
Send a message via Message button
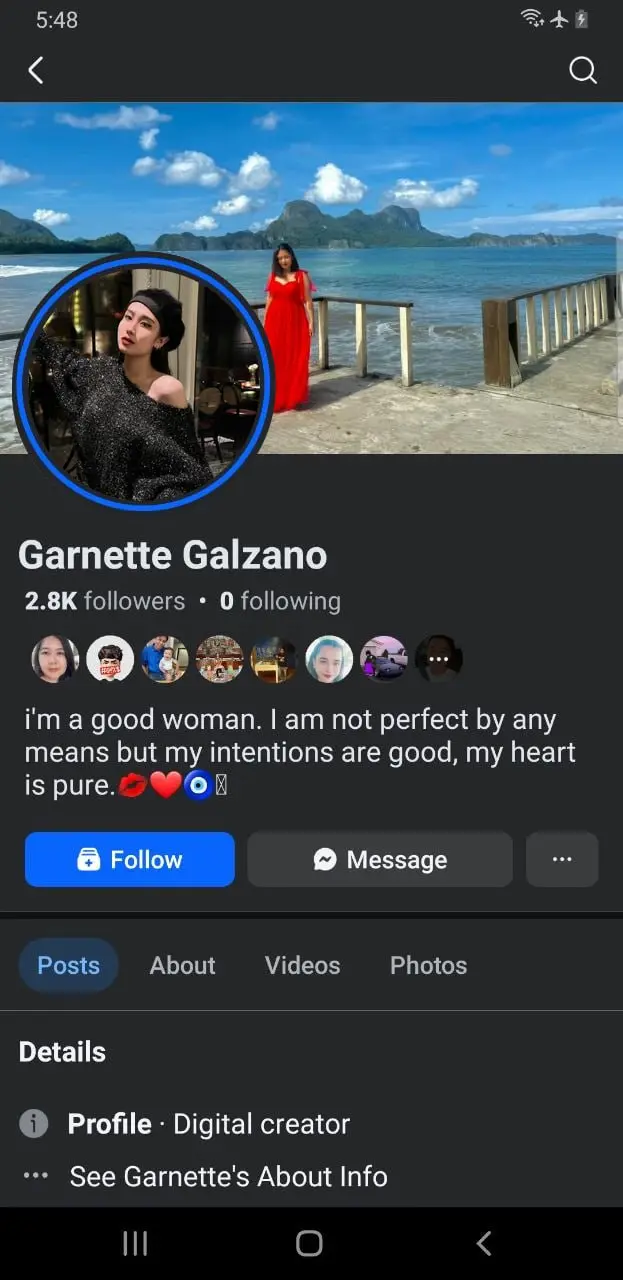[x=380, y=859]
